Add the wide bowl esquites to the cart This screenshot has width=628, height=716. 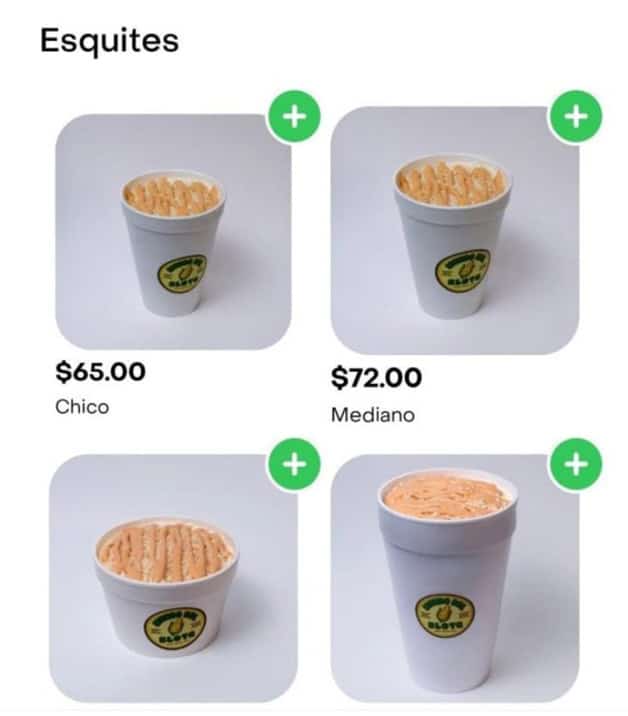(293, 465)
